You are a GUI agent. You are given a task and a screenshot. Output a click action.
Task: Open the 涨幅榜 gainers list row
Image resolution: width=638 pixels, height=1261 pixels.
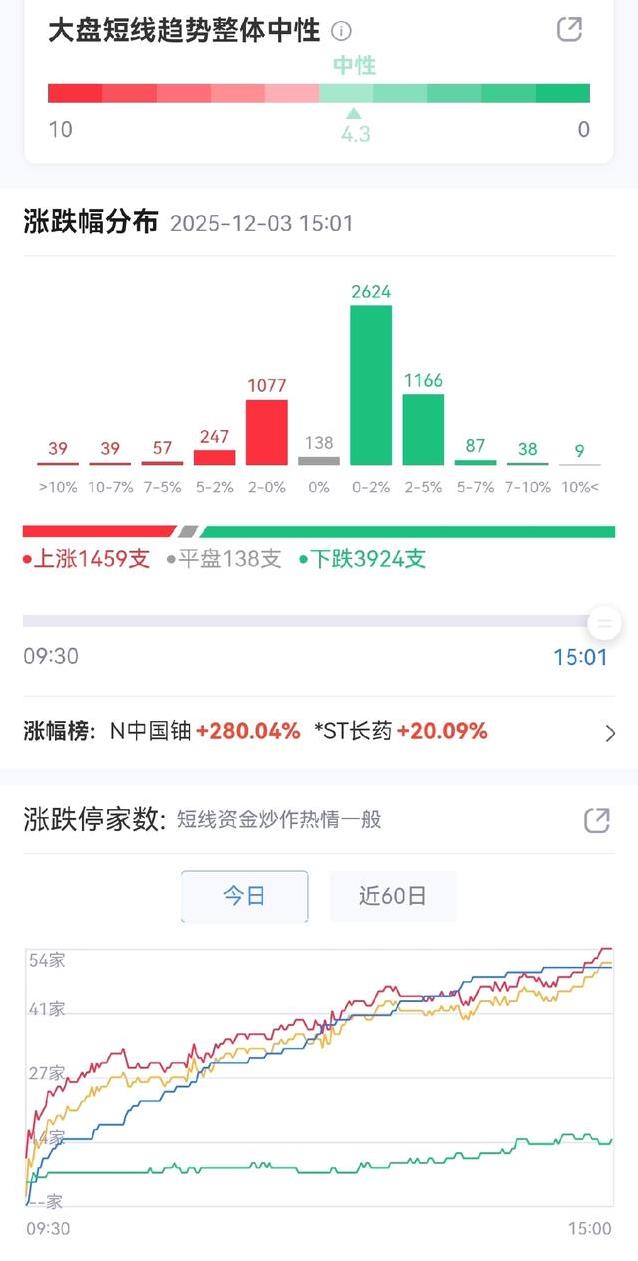(320, 732)
